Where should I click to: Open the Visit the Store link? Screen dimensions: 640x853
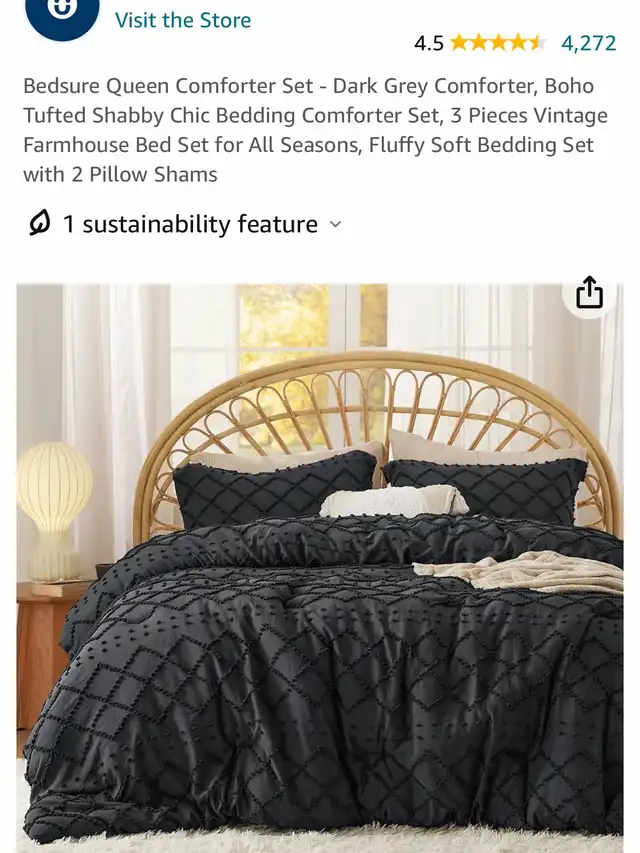tap(183, 20)
